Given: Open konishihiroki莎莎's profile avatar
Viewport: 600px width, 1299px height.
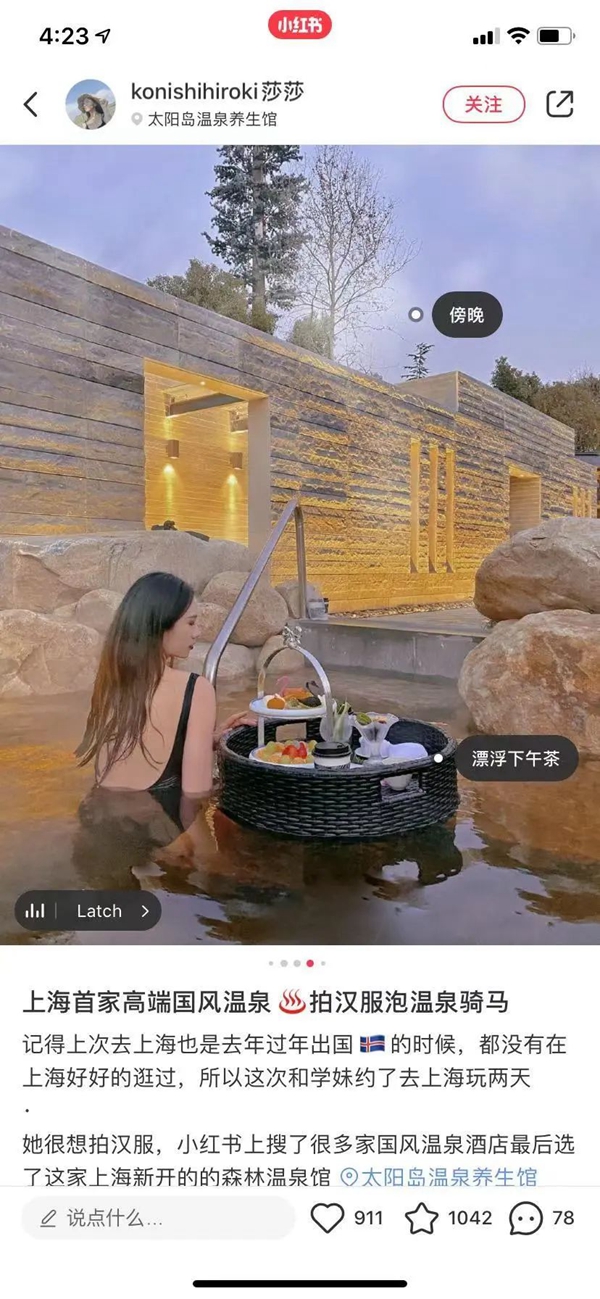Looking at the screenshot, I should 90,104.
